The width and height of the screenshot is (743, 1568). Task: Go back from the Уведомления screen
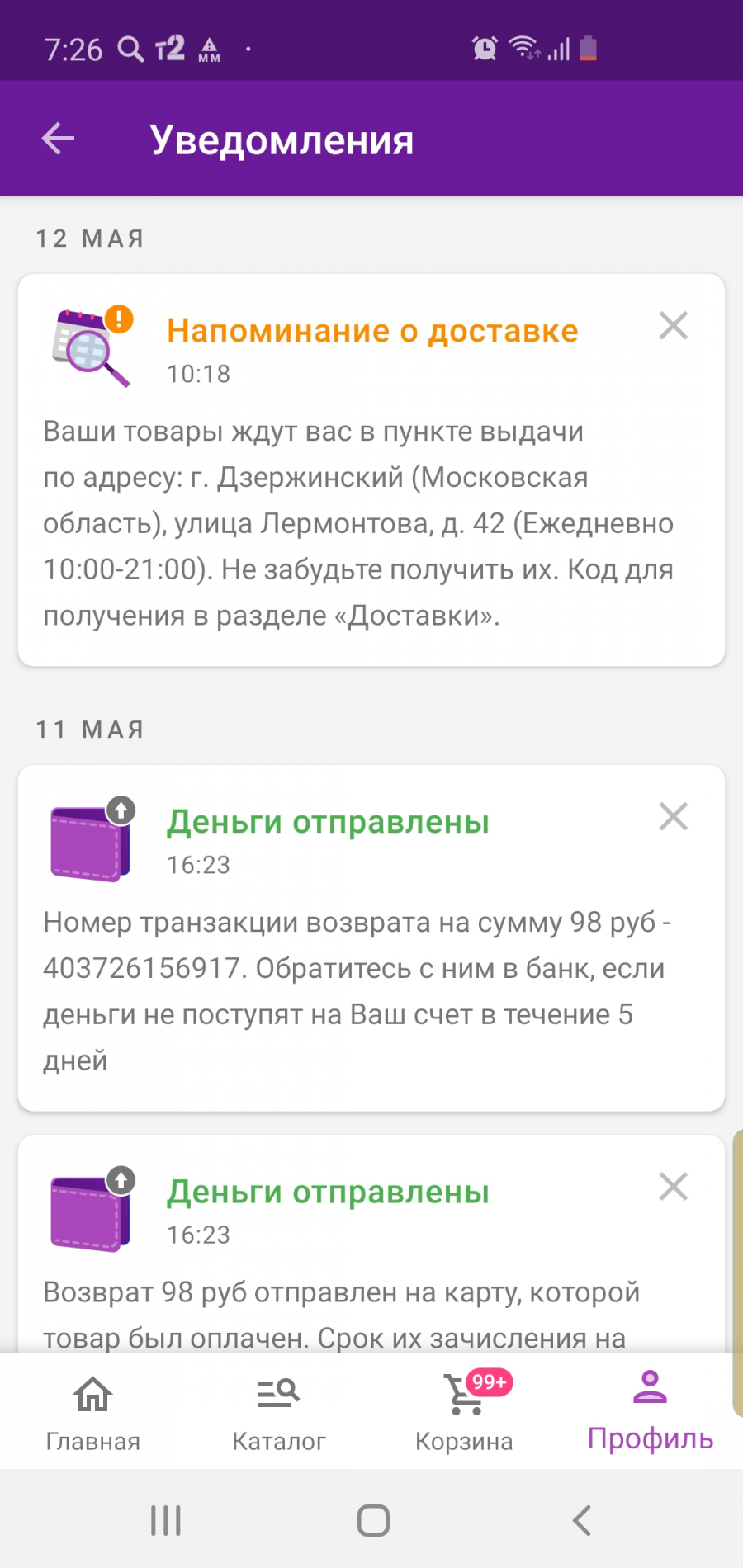click(x=58, y=139)
